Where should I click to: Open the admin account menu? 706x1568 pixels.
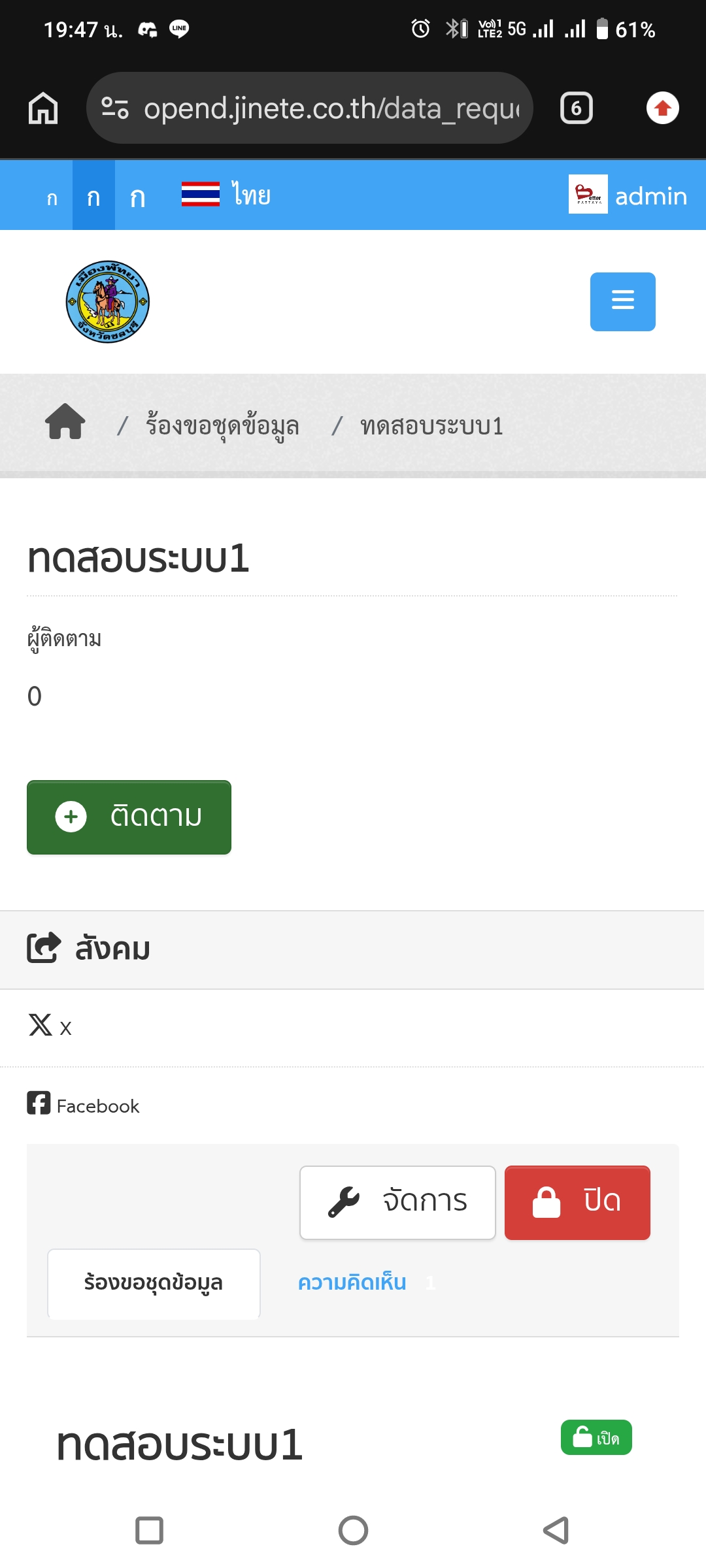point(628,195)
